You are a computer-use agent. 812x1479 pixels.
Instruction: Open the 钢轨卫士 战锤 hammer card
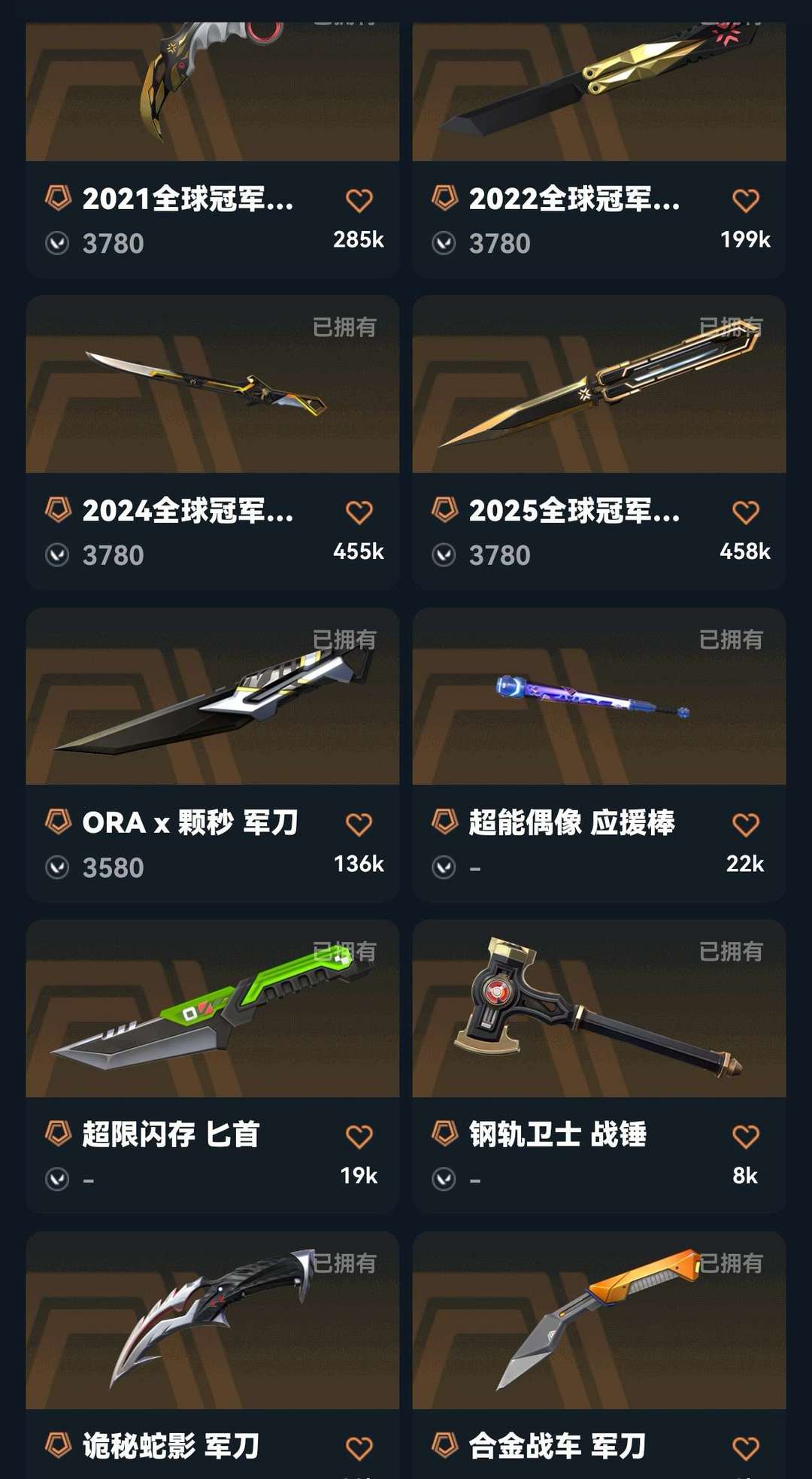point(599,1066)
